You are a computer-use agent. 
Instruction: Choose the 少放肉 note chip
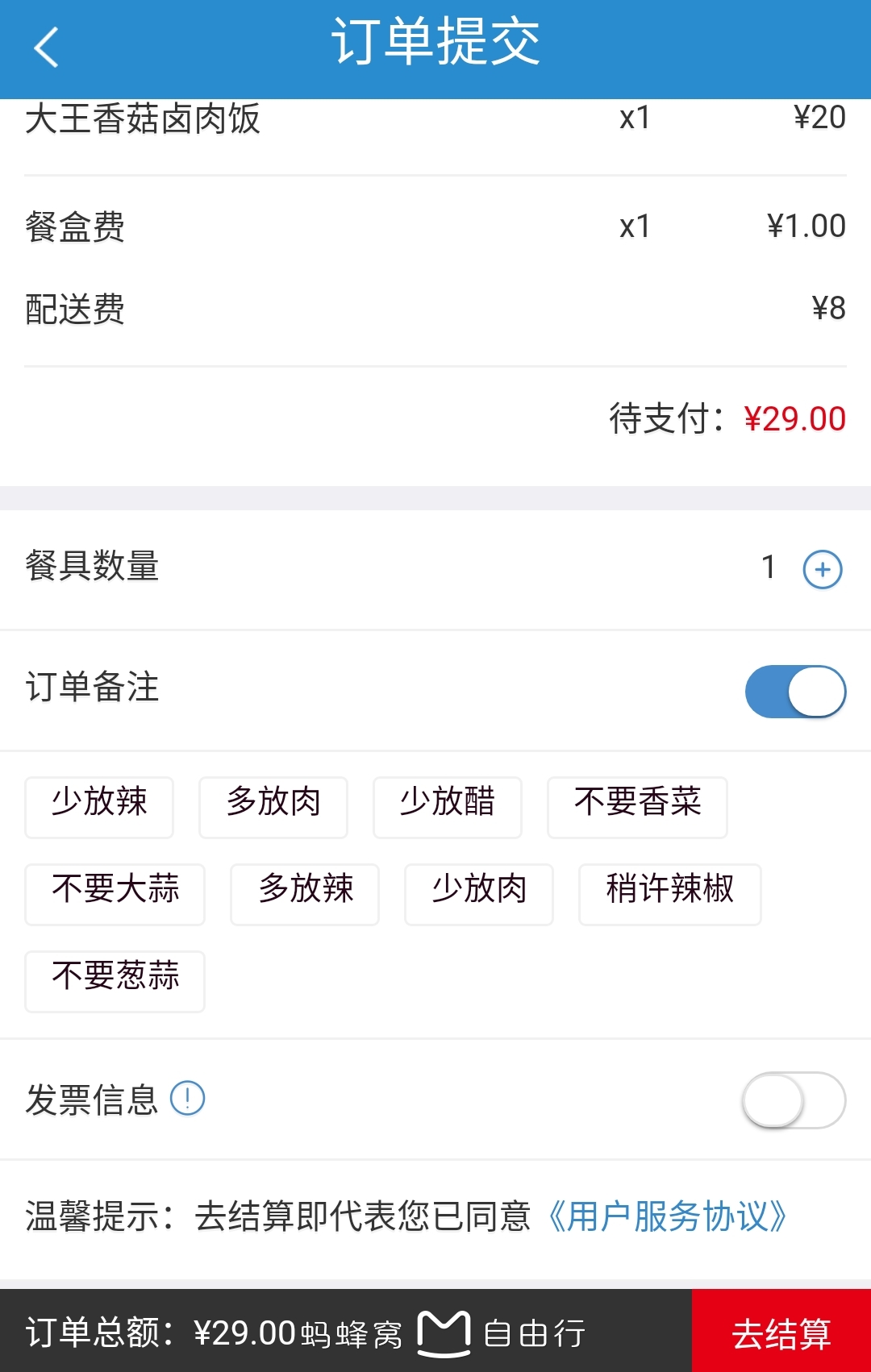(x=478, y=894)
